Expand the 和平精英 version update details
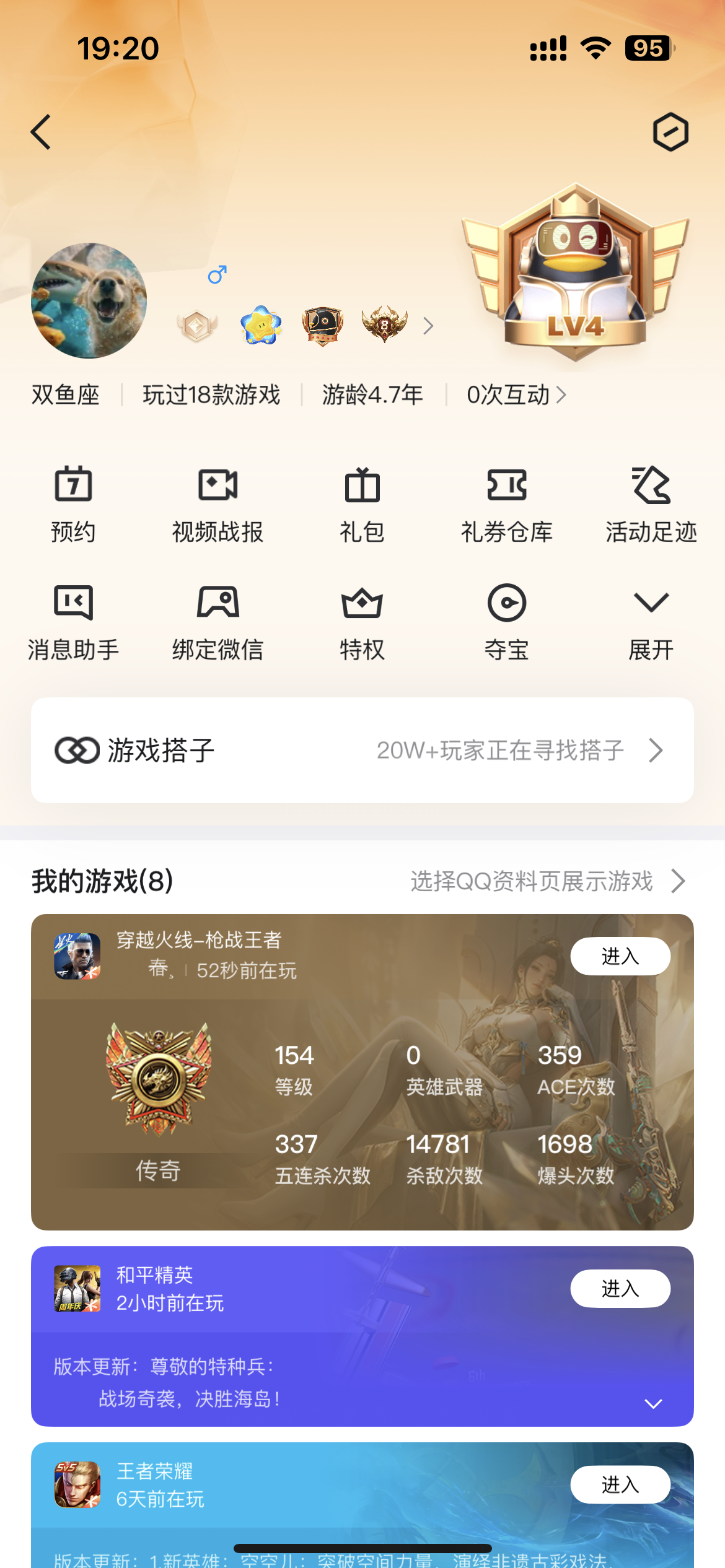 653,1404
